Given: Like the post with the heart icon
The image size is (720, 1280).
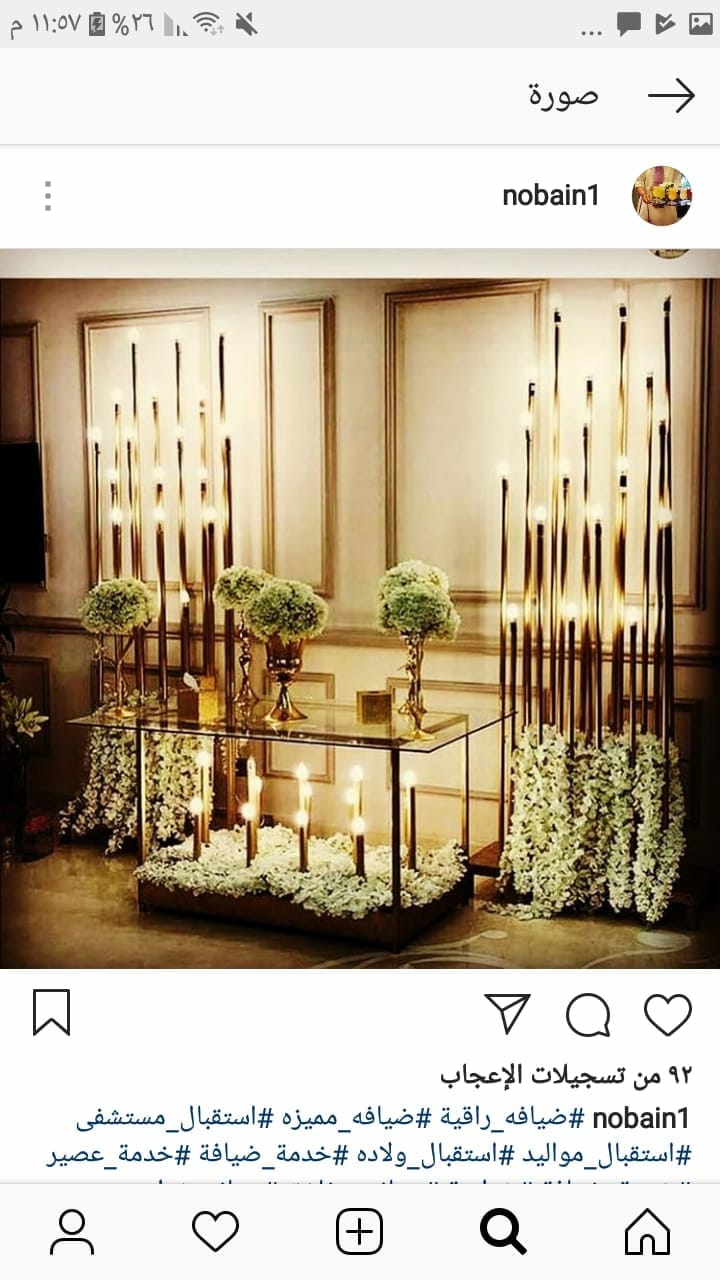Looking at the screenshot, I should pyautogui.click(x=668, y=1014).
